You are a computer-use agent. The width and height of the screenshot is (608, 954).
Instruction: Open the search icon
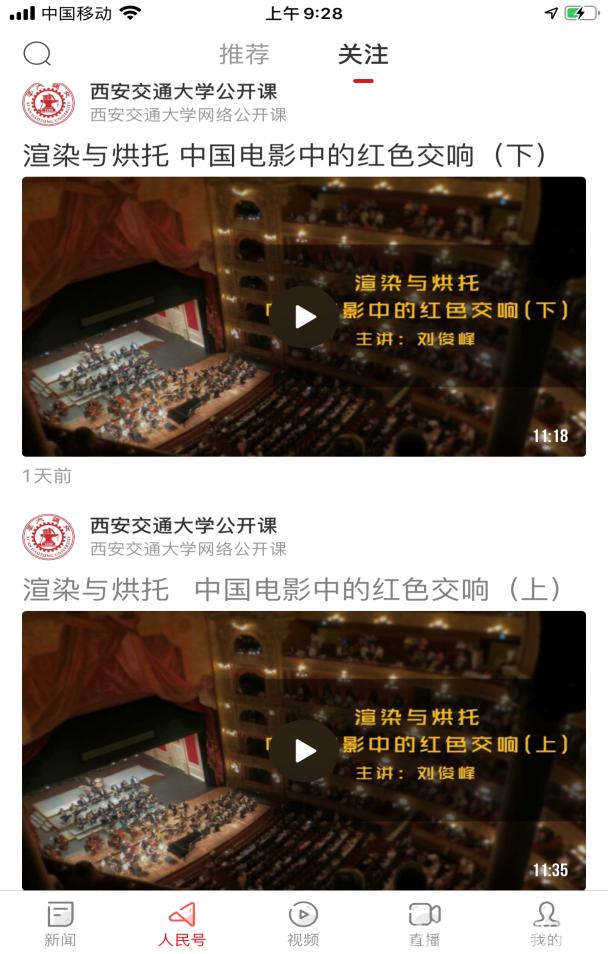[37, 54]
